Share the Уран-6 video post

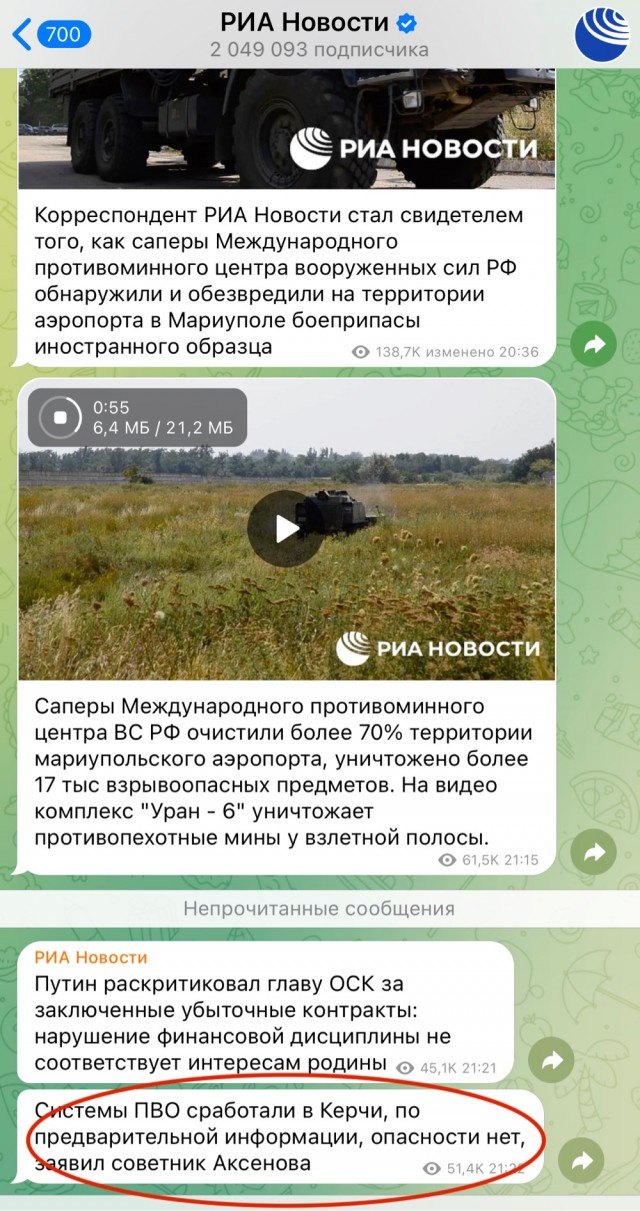595,853
